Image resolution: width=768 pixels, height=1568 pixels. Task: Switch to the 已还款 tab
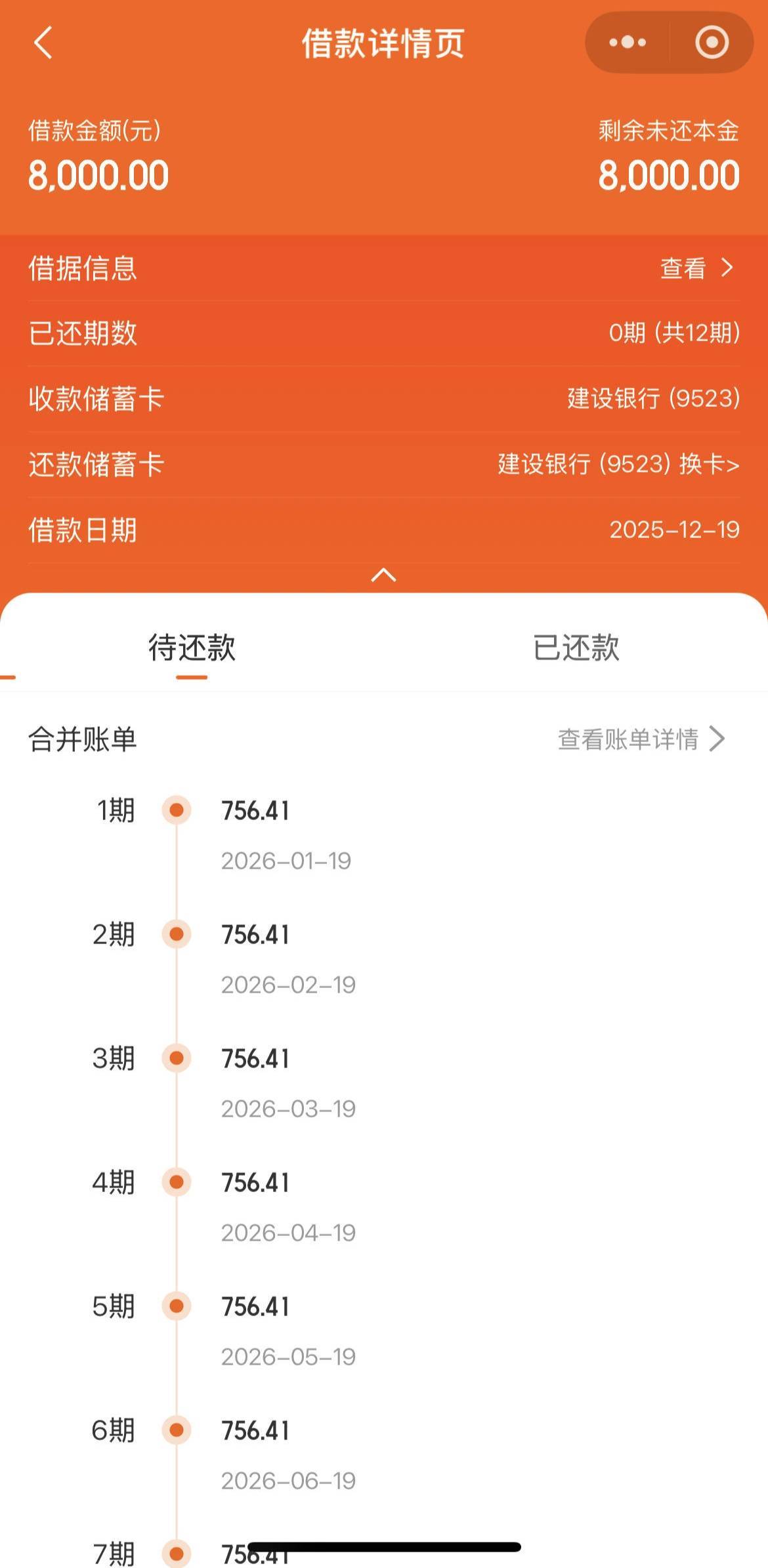576,648
